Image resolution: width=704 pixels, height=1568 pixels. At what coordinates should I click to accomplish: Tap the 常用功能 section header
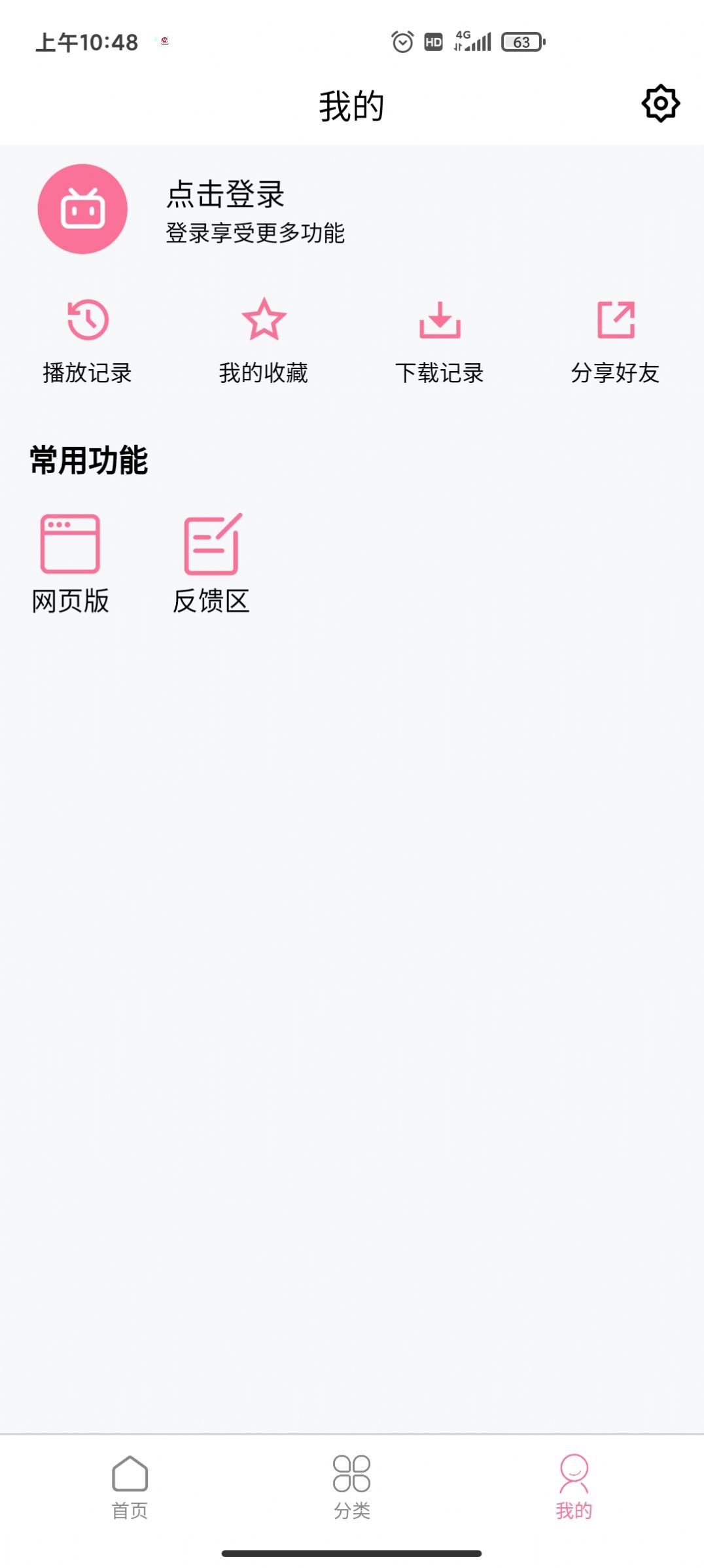point(88,459)
